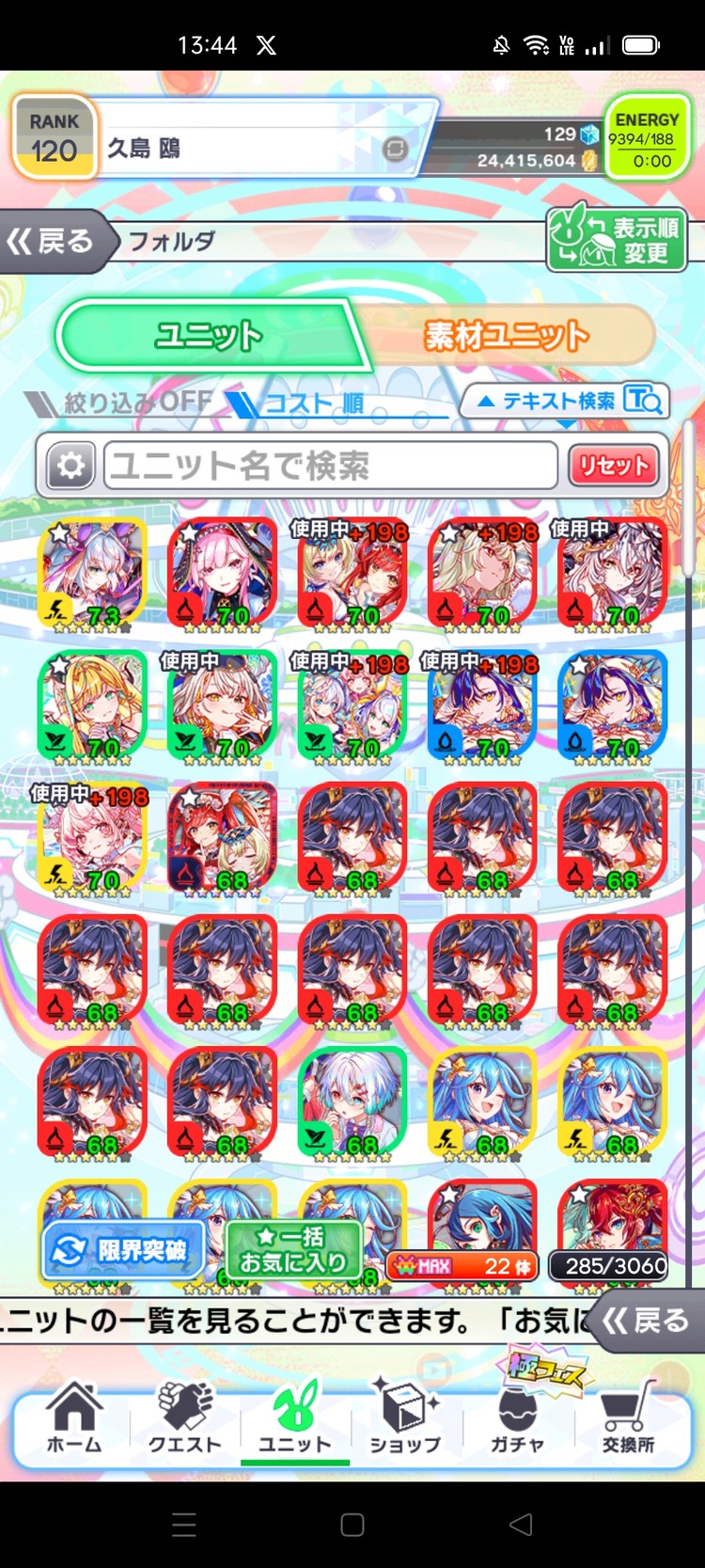Open the 表示順変更 sort order button

617,240
